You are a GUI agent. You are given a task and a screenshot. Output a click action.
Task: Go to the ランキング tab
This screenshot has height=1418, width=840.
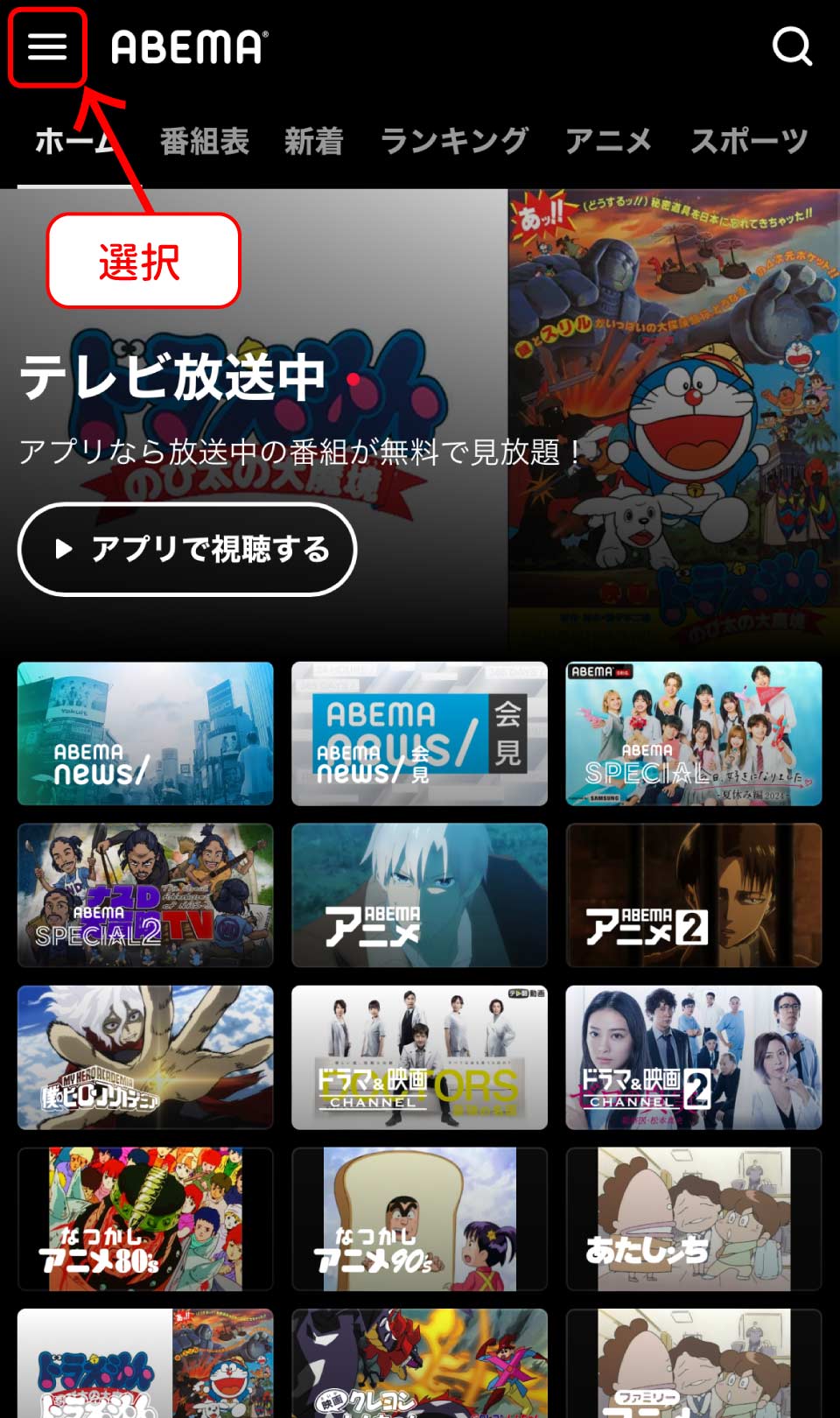tap(454, 141)
